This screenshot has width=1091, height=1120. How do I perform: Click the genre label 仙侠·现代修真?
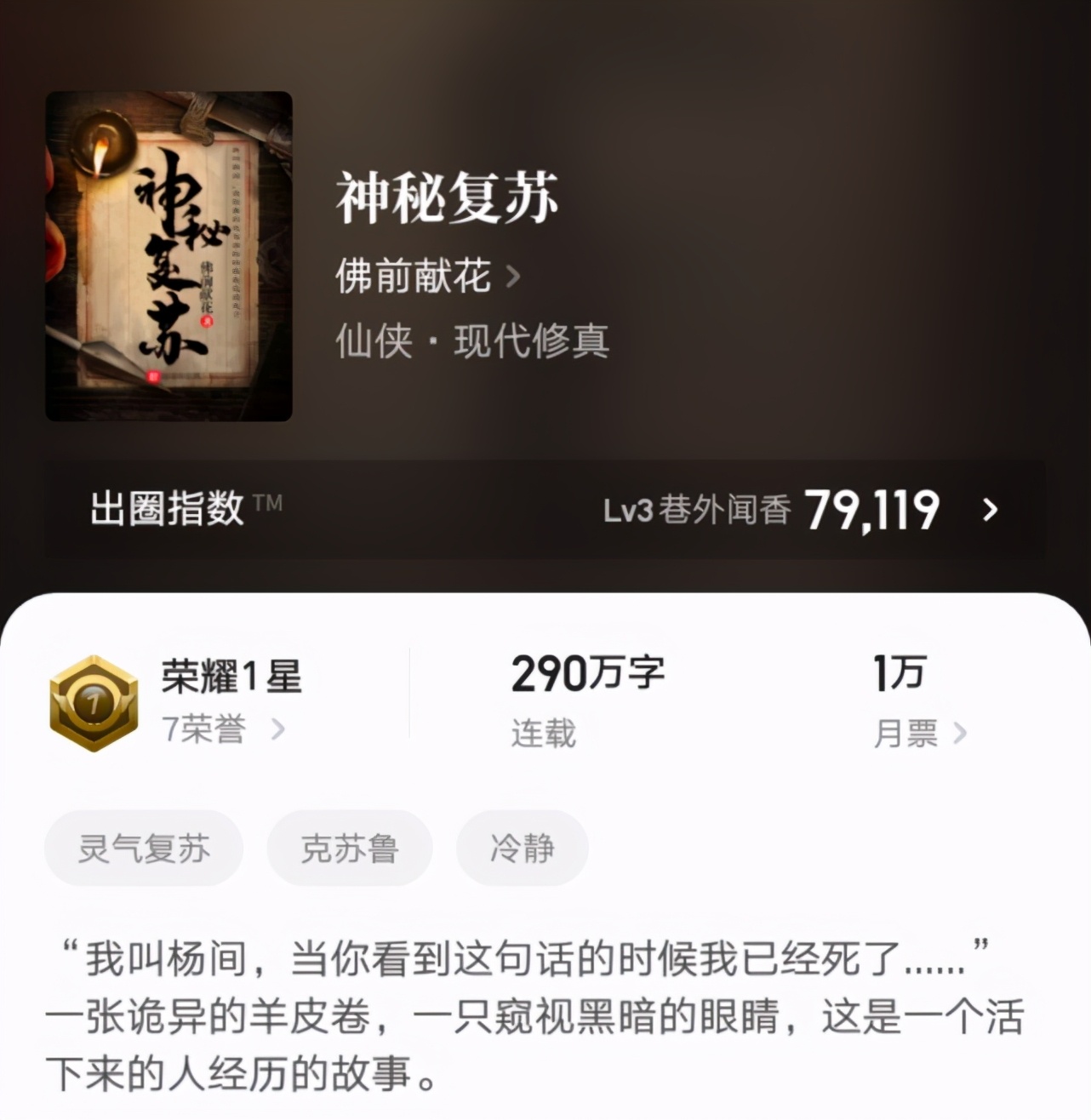(x=474, y=340)
